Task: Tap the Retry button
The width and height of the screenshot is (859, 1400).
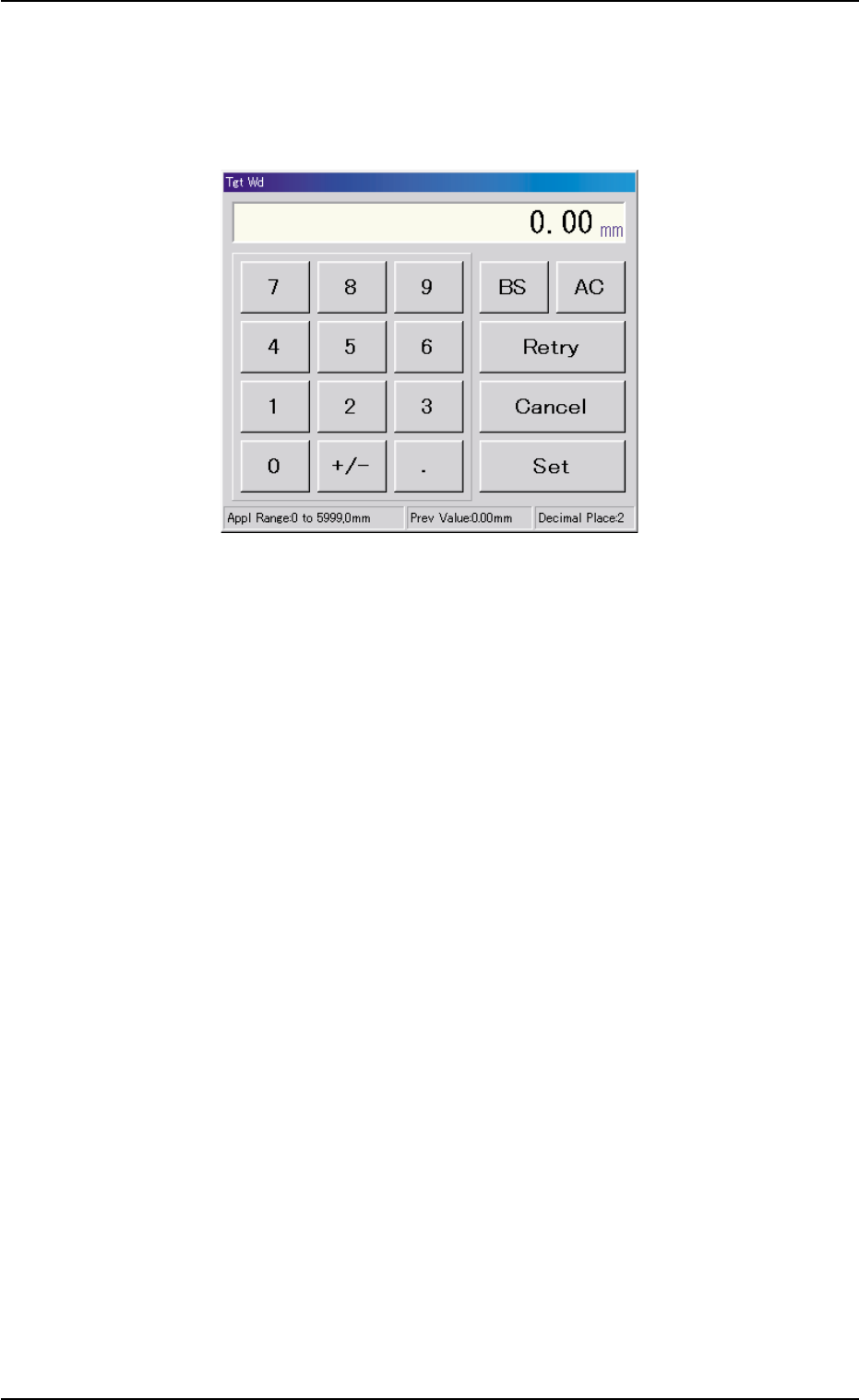Action: (x=551, y=347)
